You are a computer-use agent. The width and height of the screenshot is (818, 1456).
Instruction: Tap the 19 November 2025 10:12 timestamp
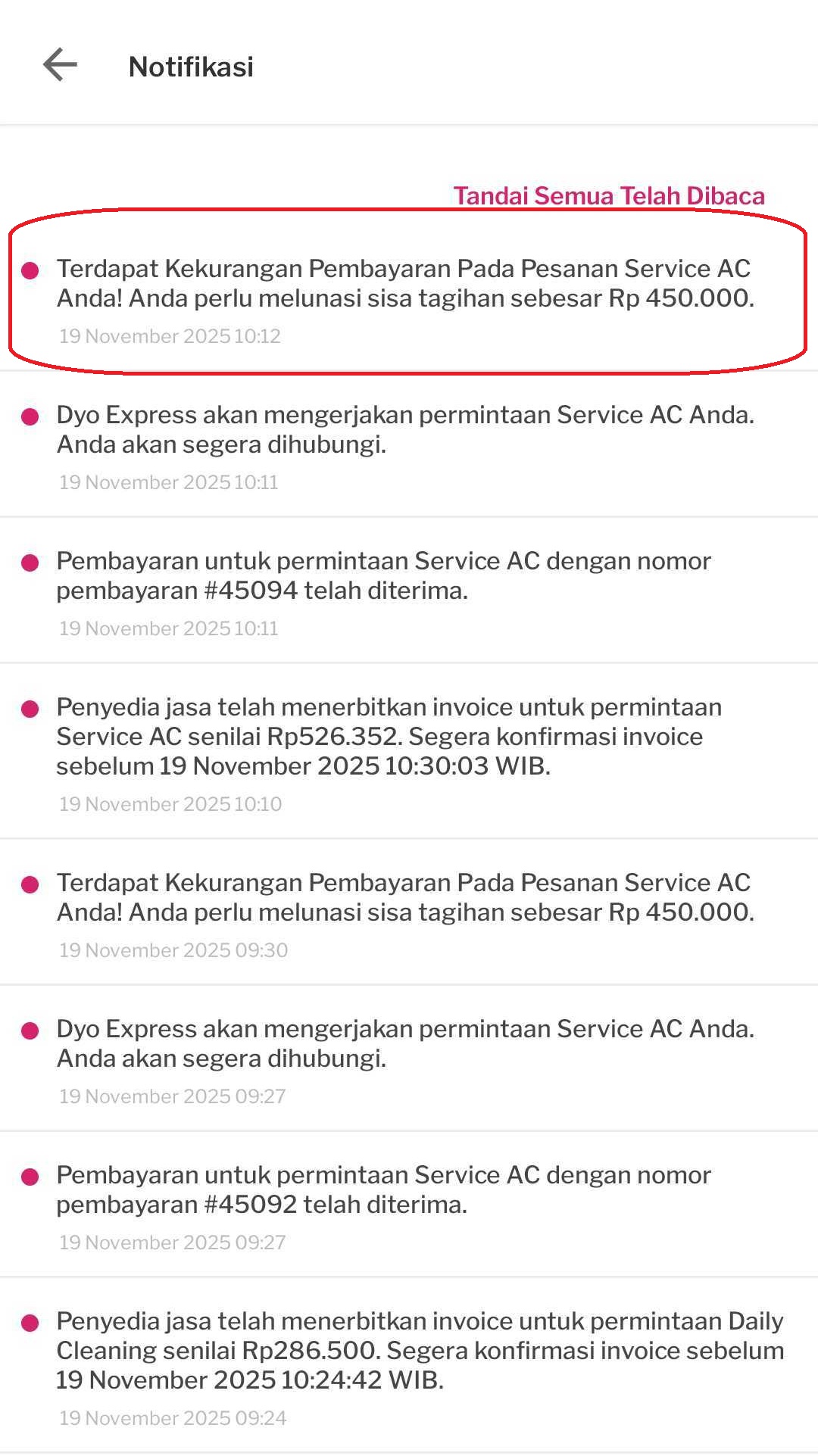pyautogui.click(x=171, y=336)
